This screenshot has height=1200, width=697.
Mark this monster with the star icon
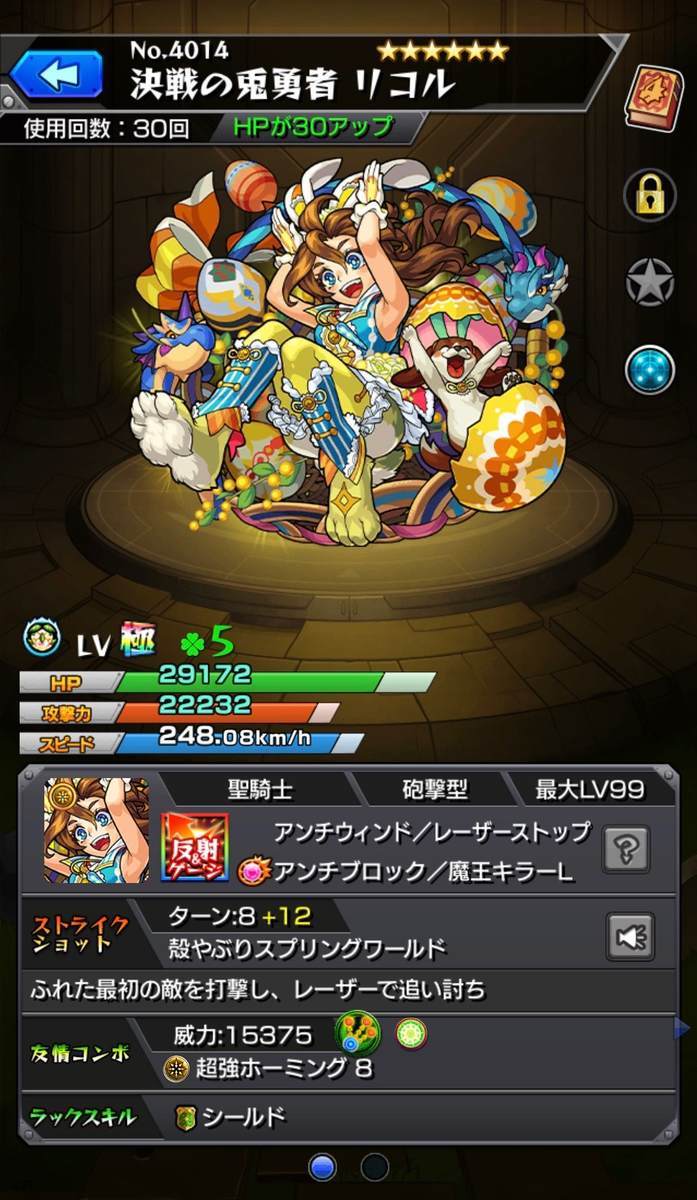tap(650, 282)
